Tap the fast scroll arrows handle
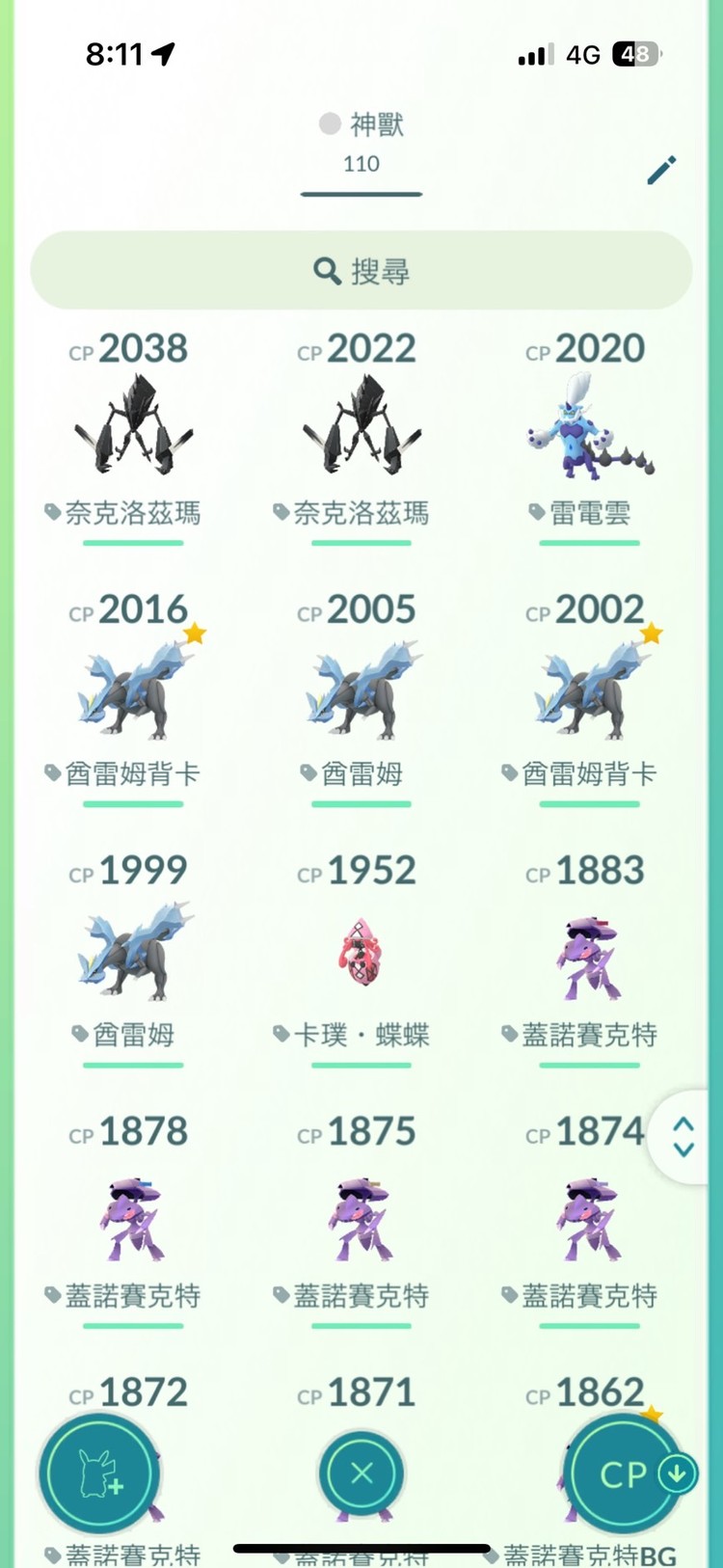723x1568 pixels. point(683,1137)
